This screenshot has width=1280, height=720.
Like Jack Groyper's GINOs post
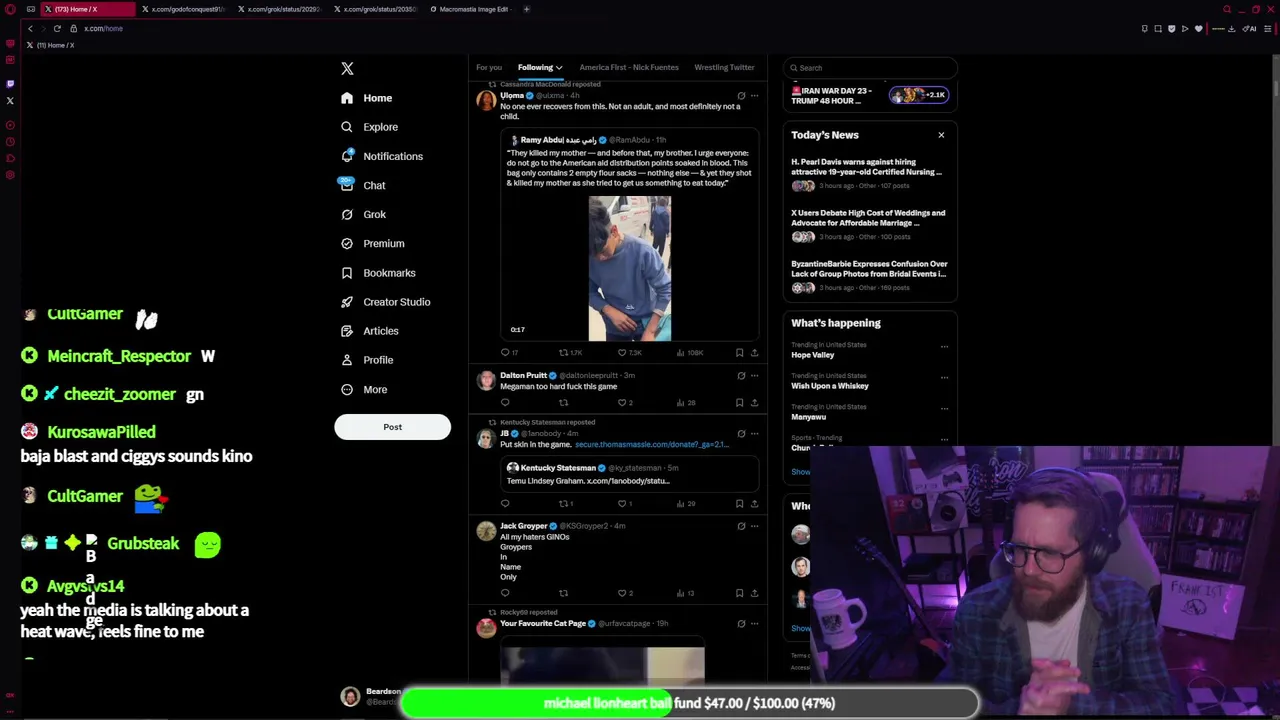[x=622, y=593]
